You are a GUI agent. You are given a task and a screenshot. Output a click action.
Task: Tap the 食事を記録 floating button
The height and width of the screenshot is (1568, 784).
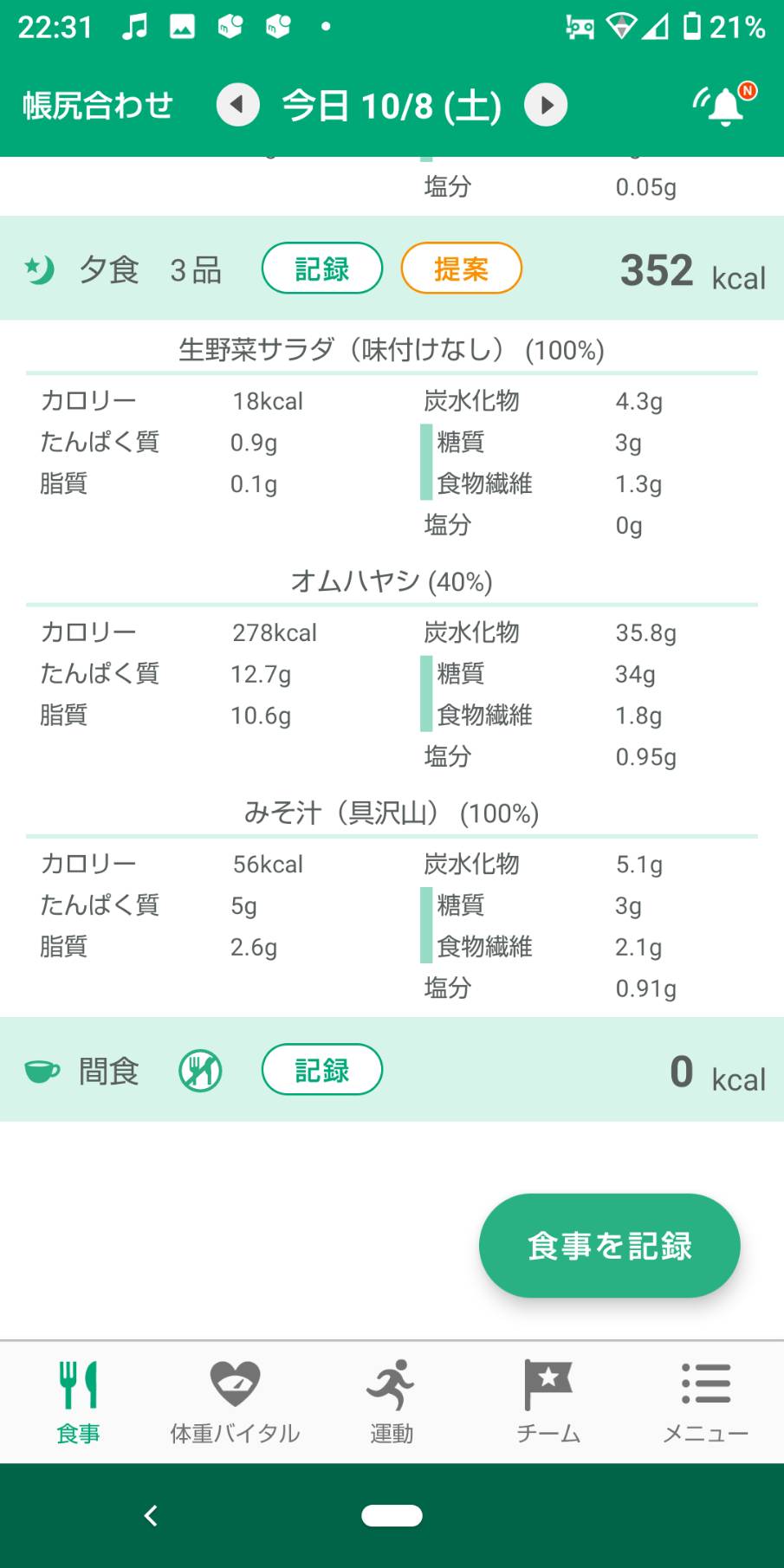click(609, 1246)
